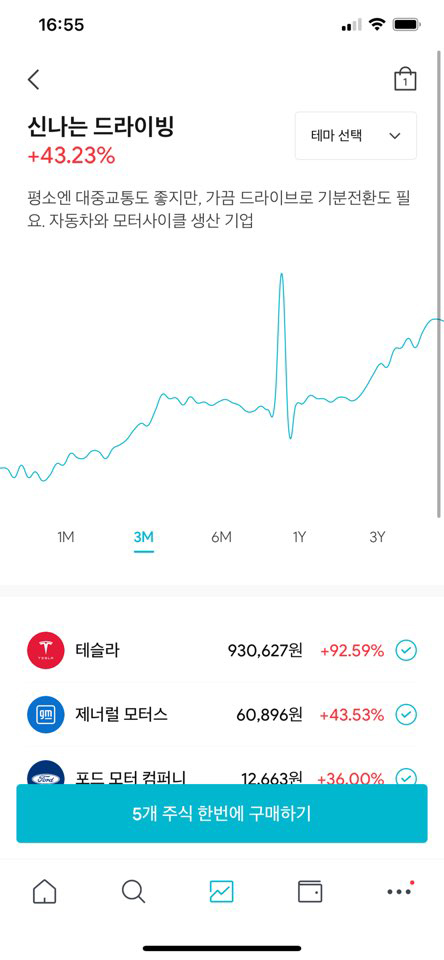Open the more options tab
This screenshot has width=444, height=960.
[x=399, y=891]
